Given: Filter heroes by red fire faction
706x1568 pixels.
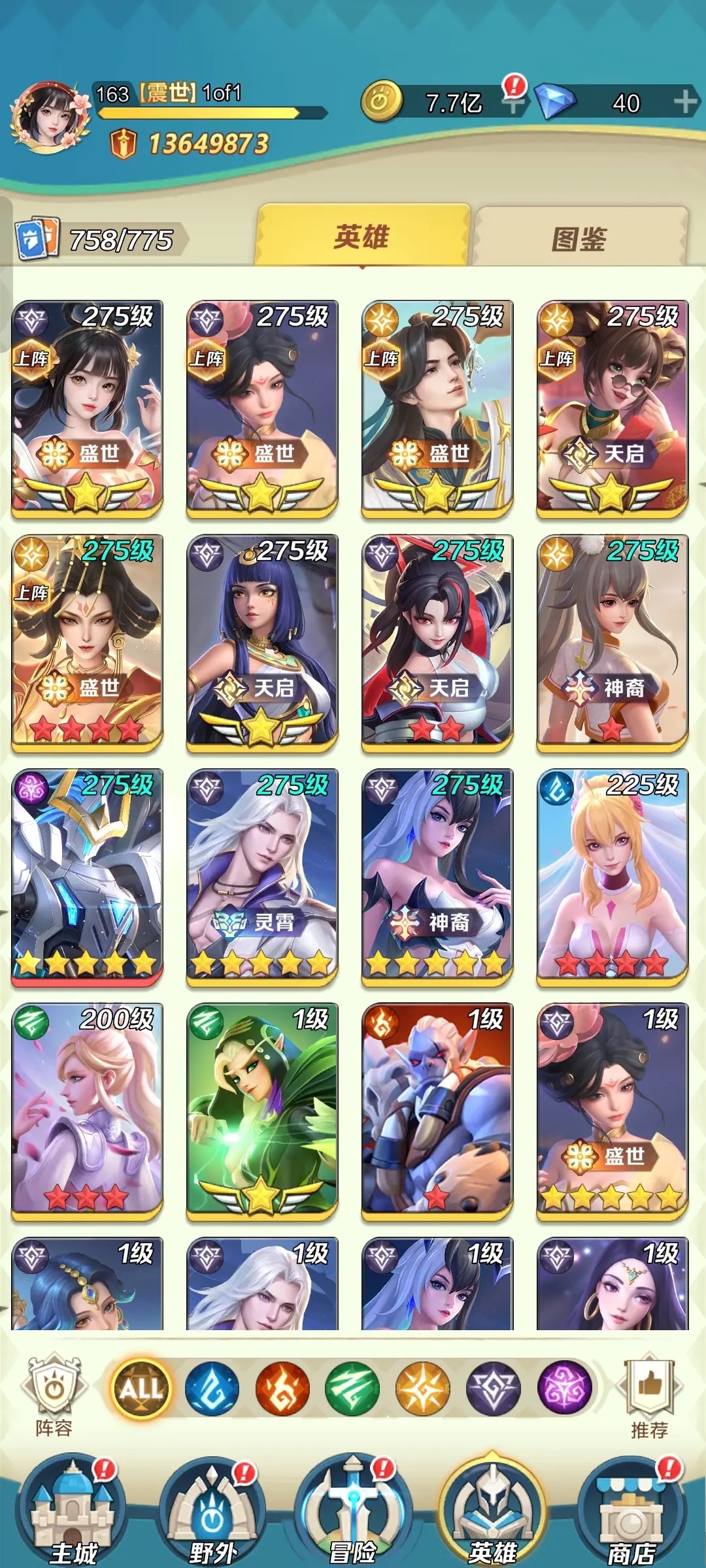Looking at the screenshot, I should (282, 1388).
